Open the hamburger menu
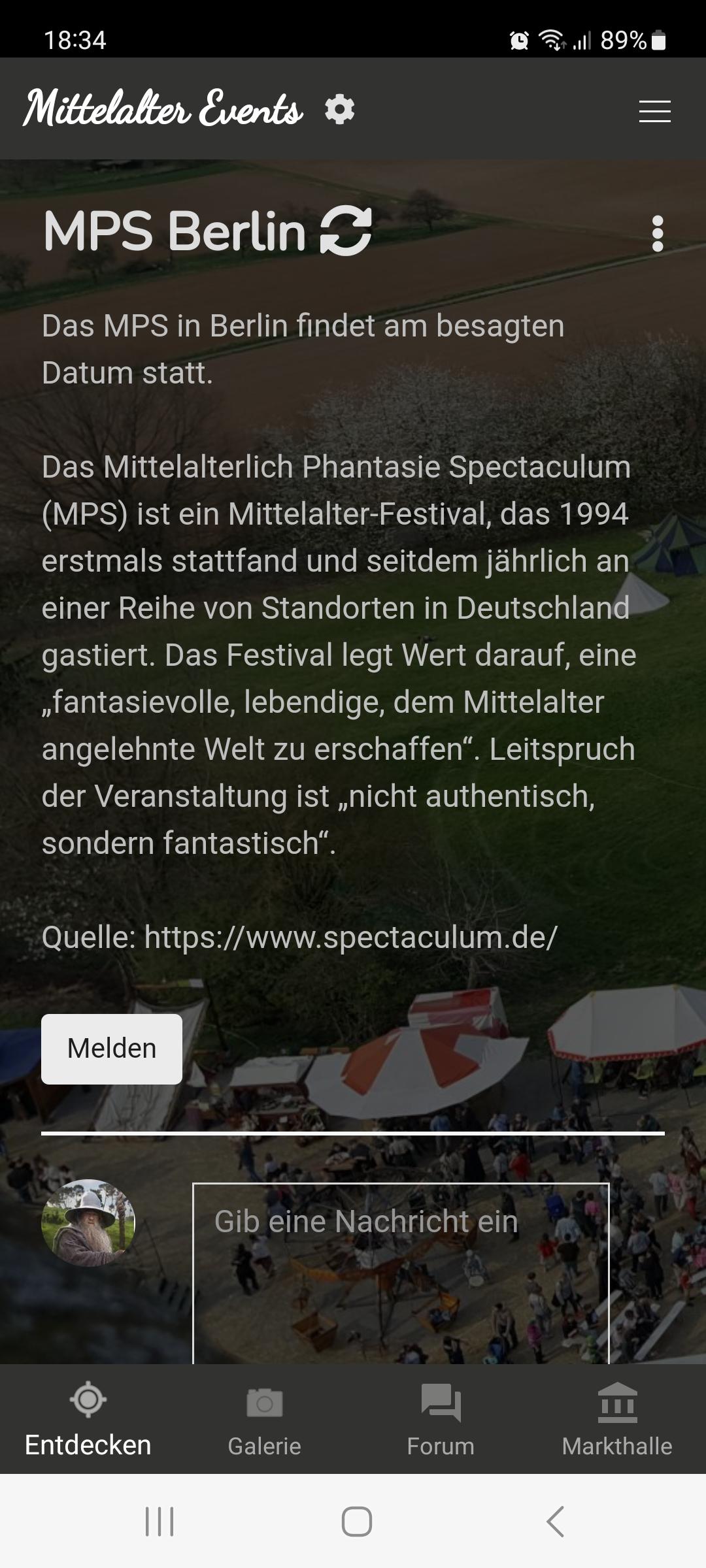The image size is (706, 1568). point(654,111)
